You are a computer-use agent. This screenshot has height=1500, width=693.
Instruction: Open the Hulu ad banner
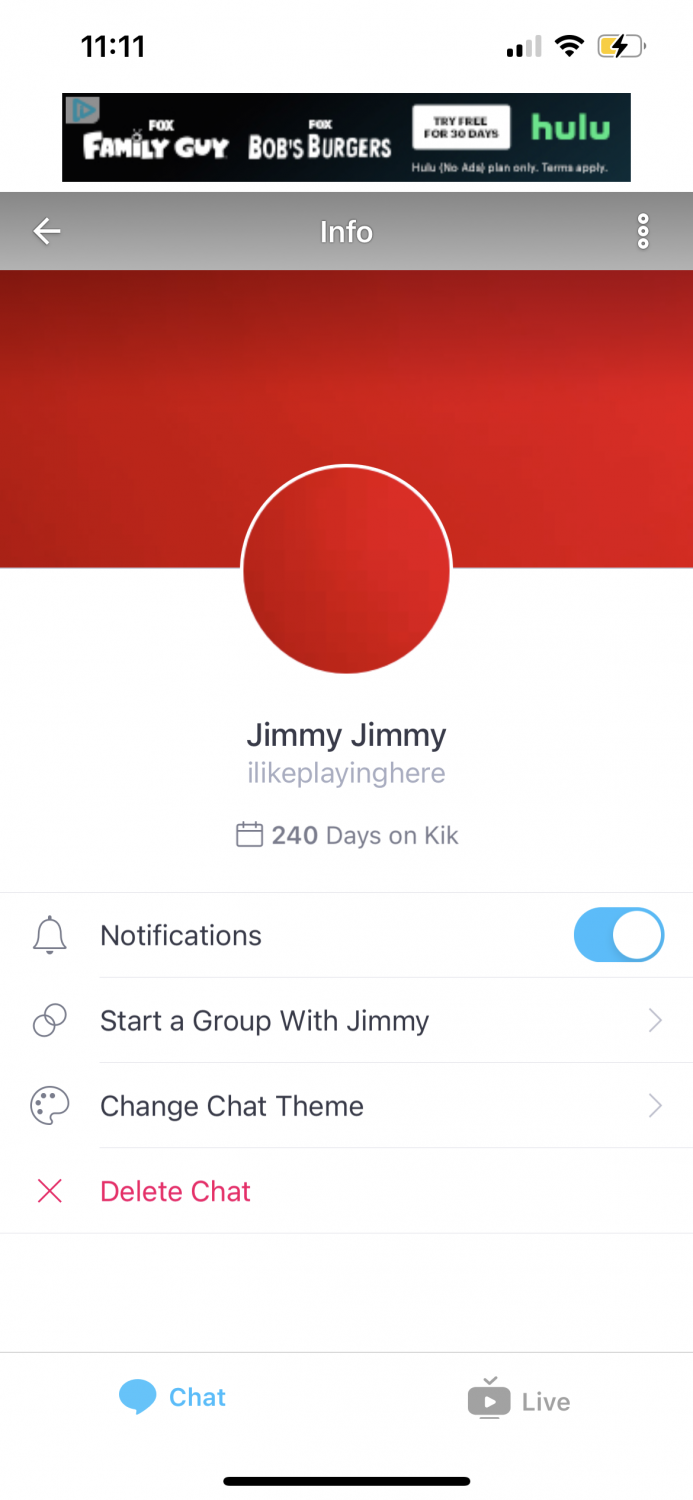[346, 137]
